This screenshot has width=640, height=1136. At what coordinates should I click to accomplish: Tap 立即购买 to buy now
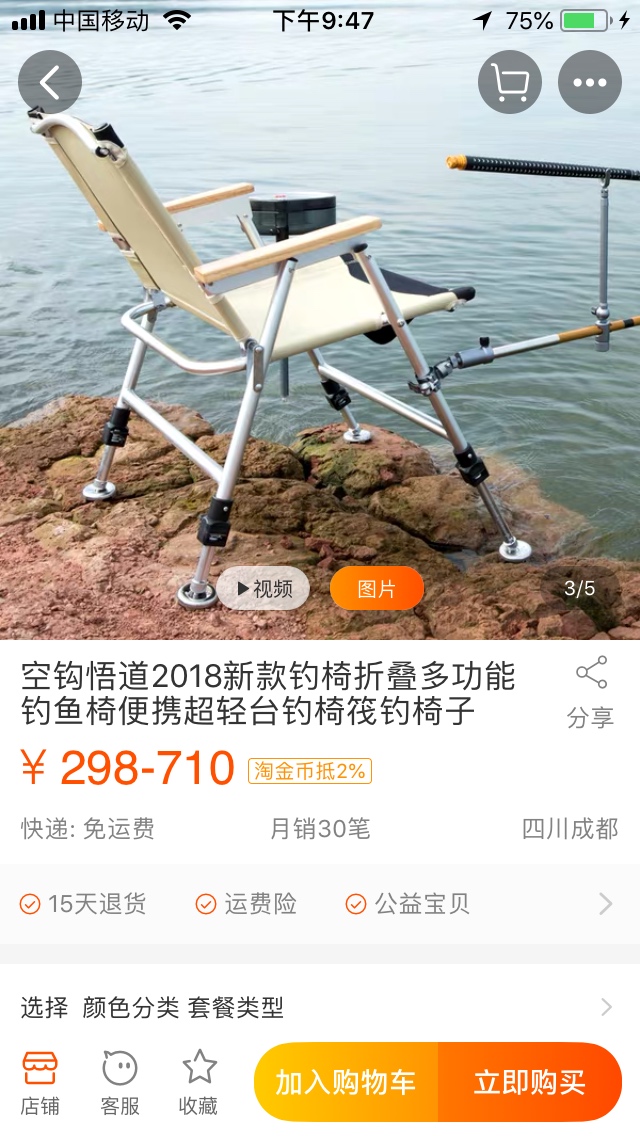(x=530, y=1082)
